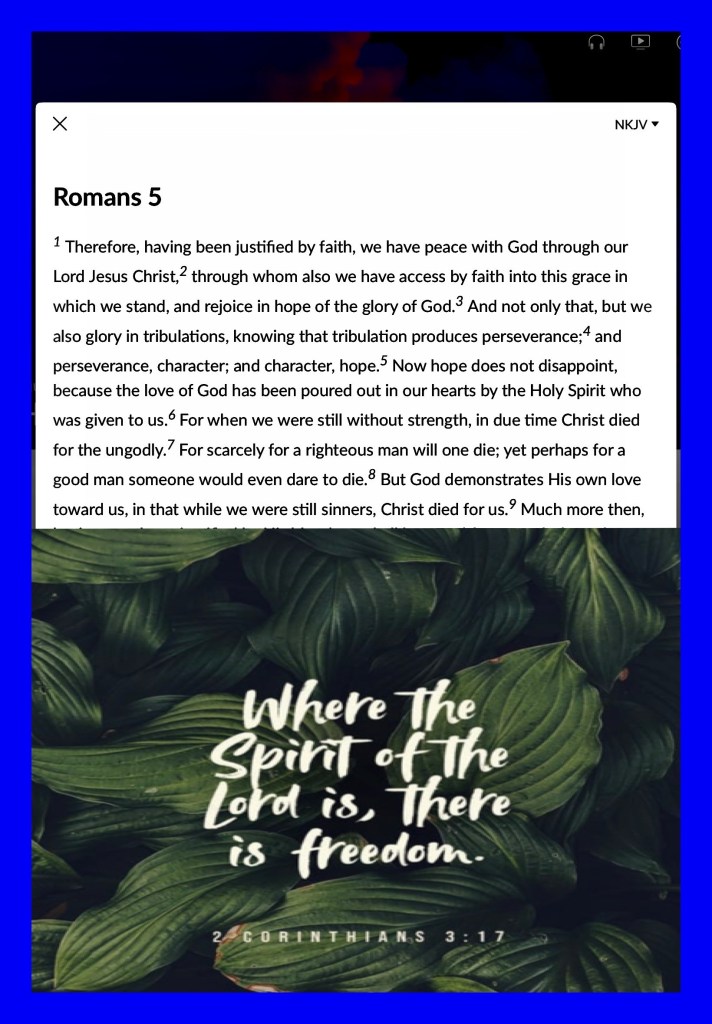712x1024 pixels.
Task: Tap the headphones audio icon
Action: tap(596, 42)
